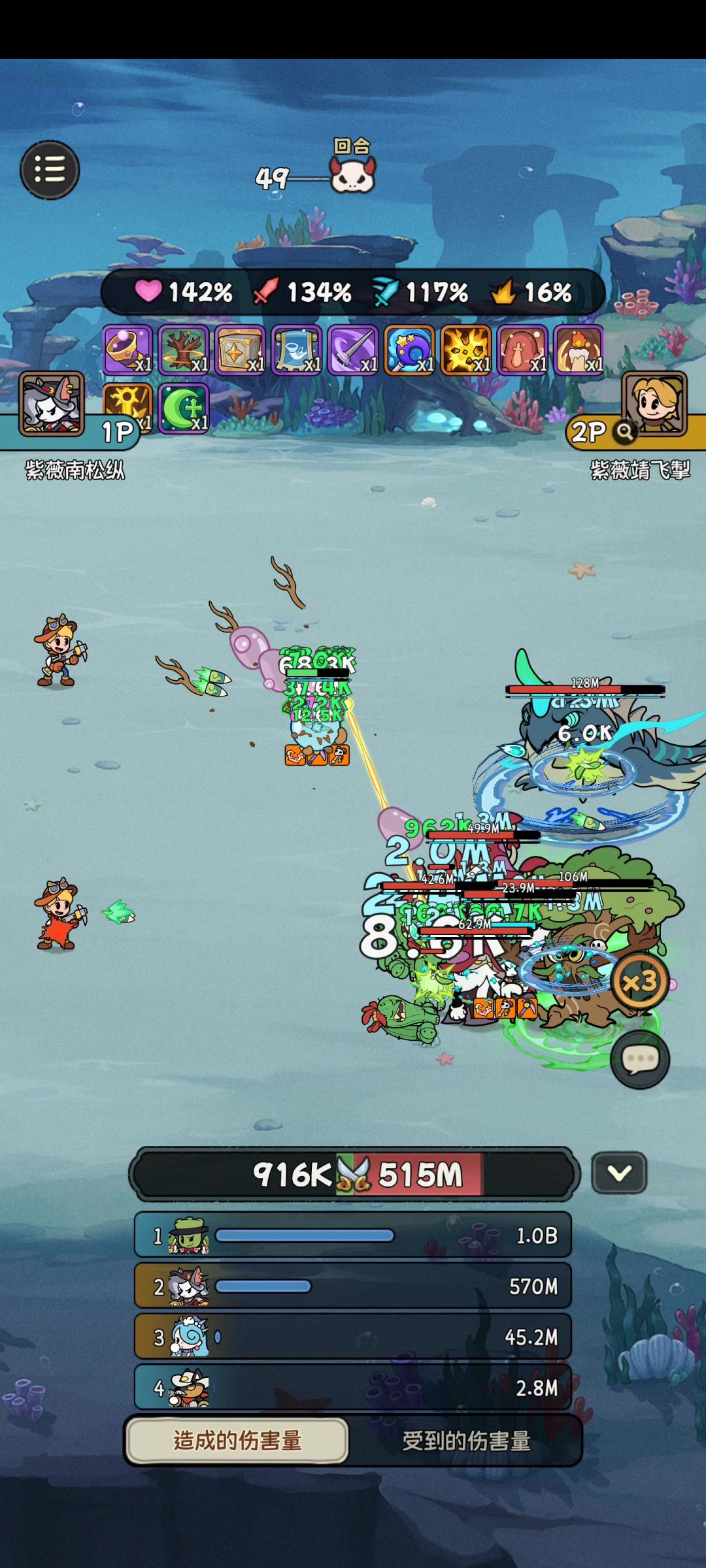Switch to 造成的伤害量 tab

pos(237,1440)
